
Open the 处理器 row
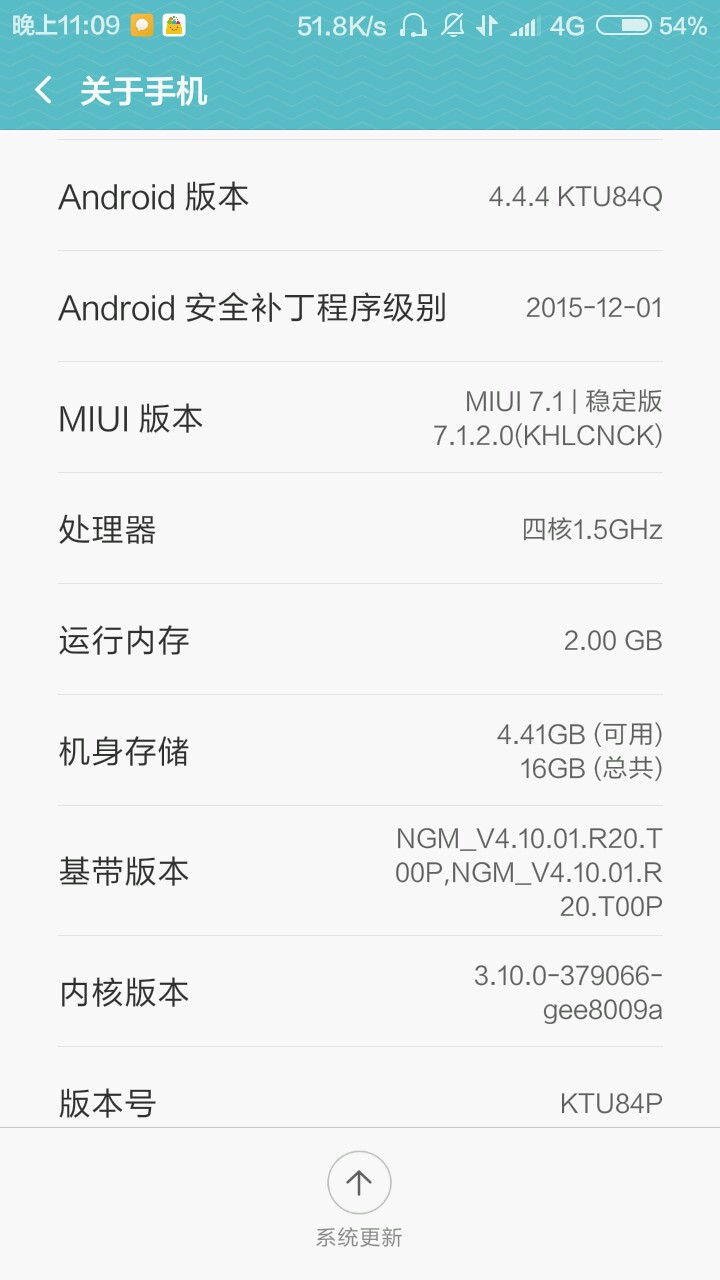coord(360,529)
